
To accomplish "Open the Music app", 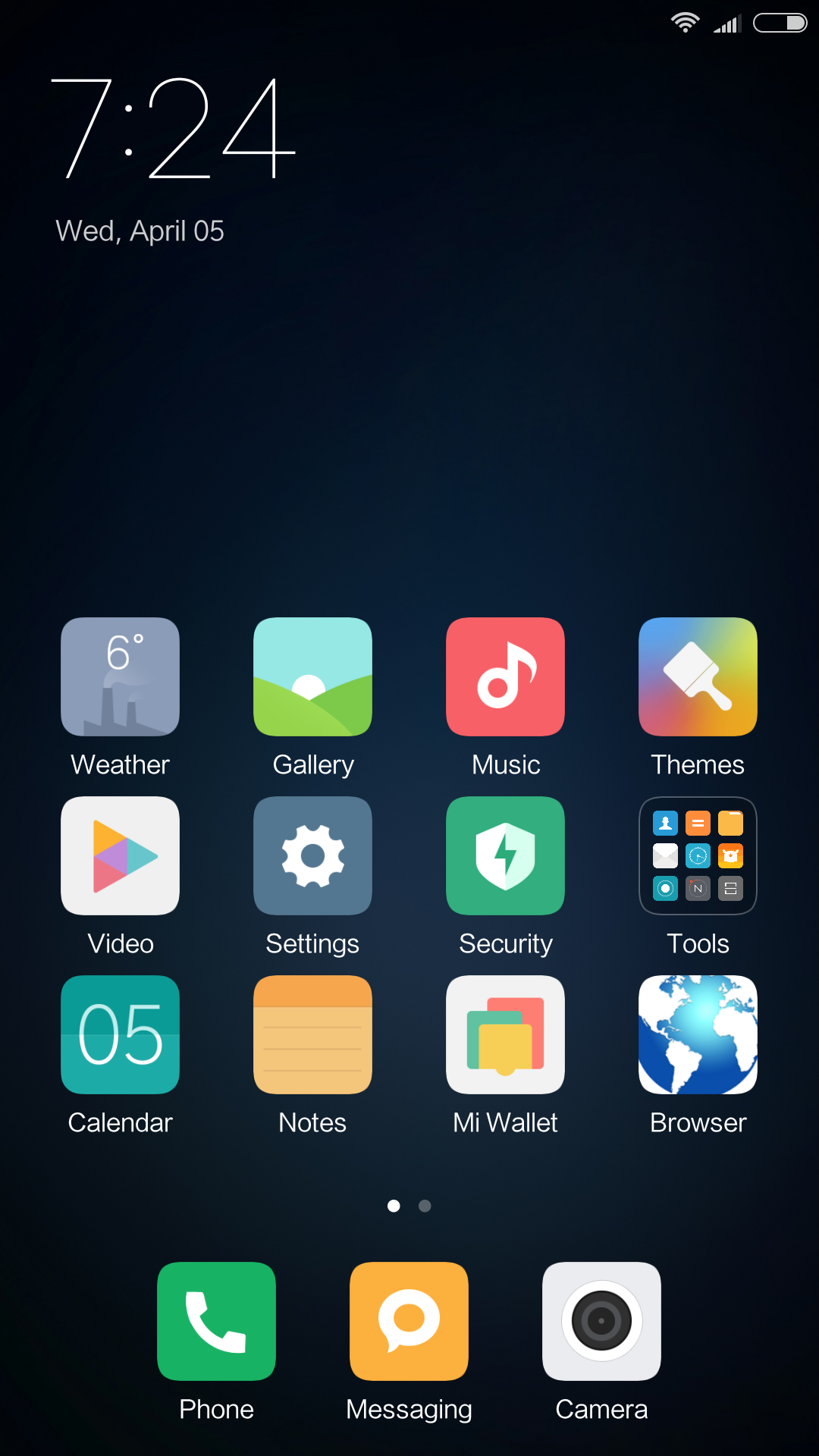I will point(505,676).
